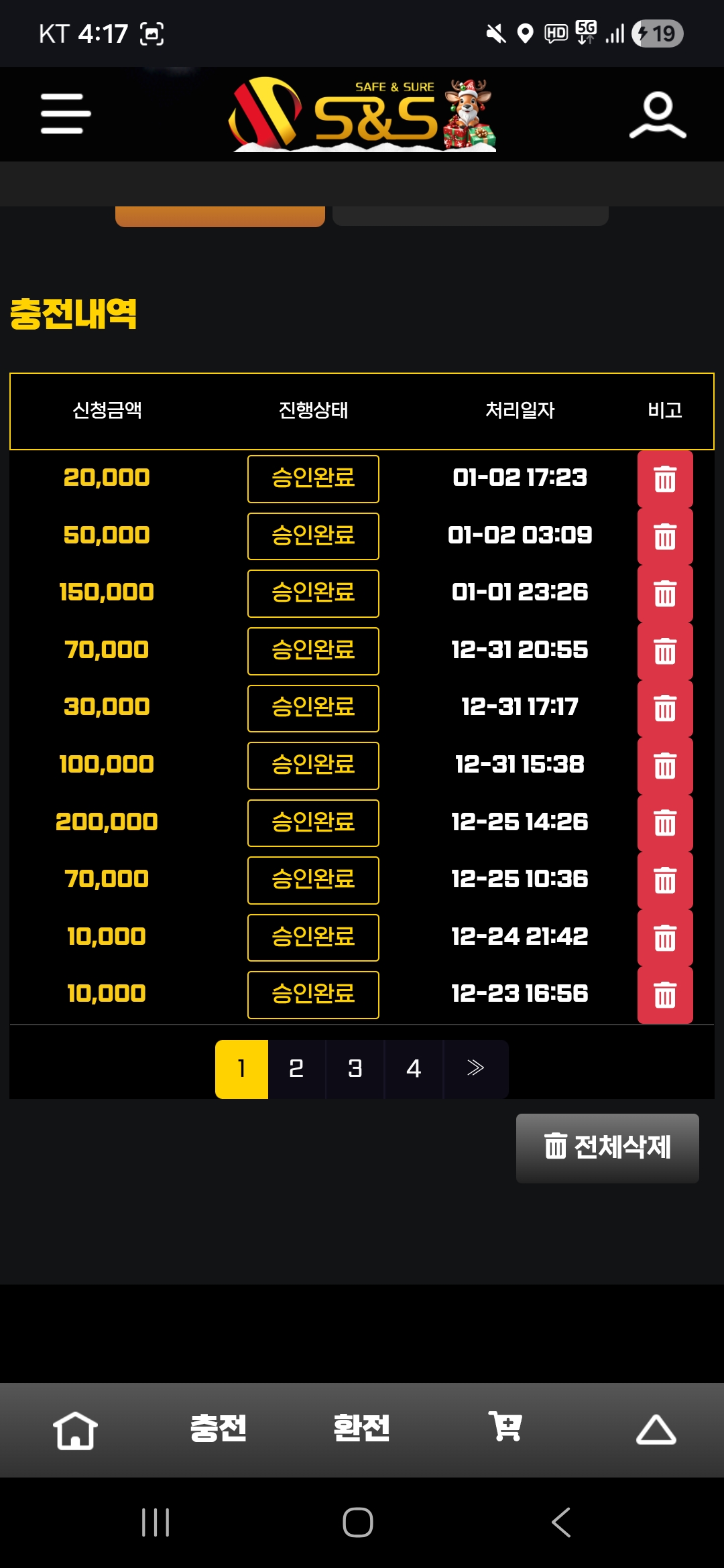Delete the 50,000 charge record
724x1568 pixels.
(665, 536)
